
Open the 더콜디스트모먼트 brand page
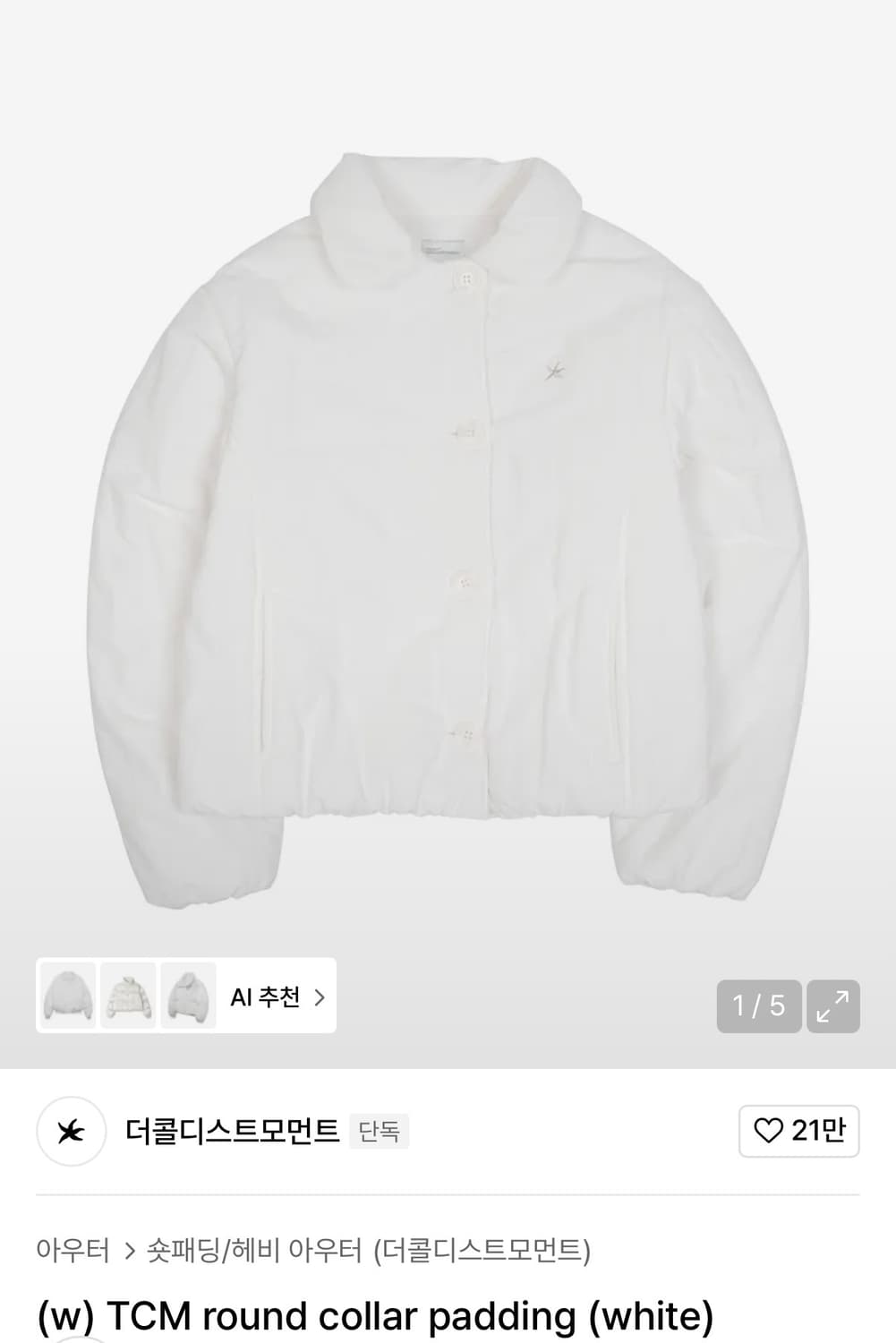232,1131
